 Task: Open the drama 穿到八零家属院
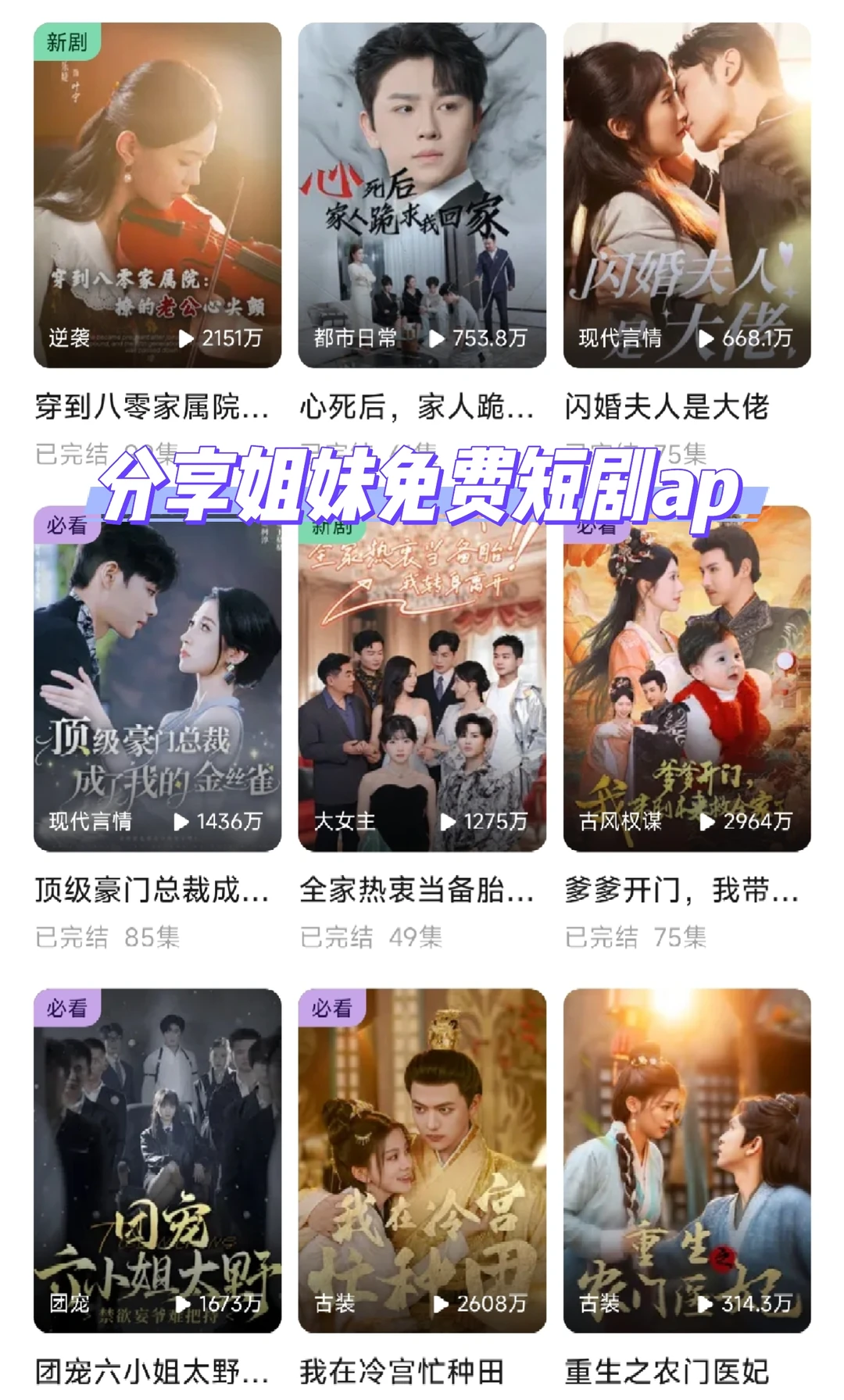(157, 195)
